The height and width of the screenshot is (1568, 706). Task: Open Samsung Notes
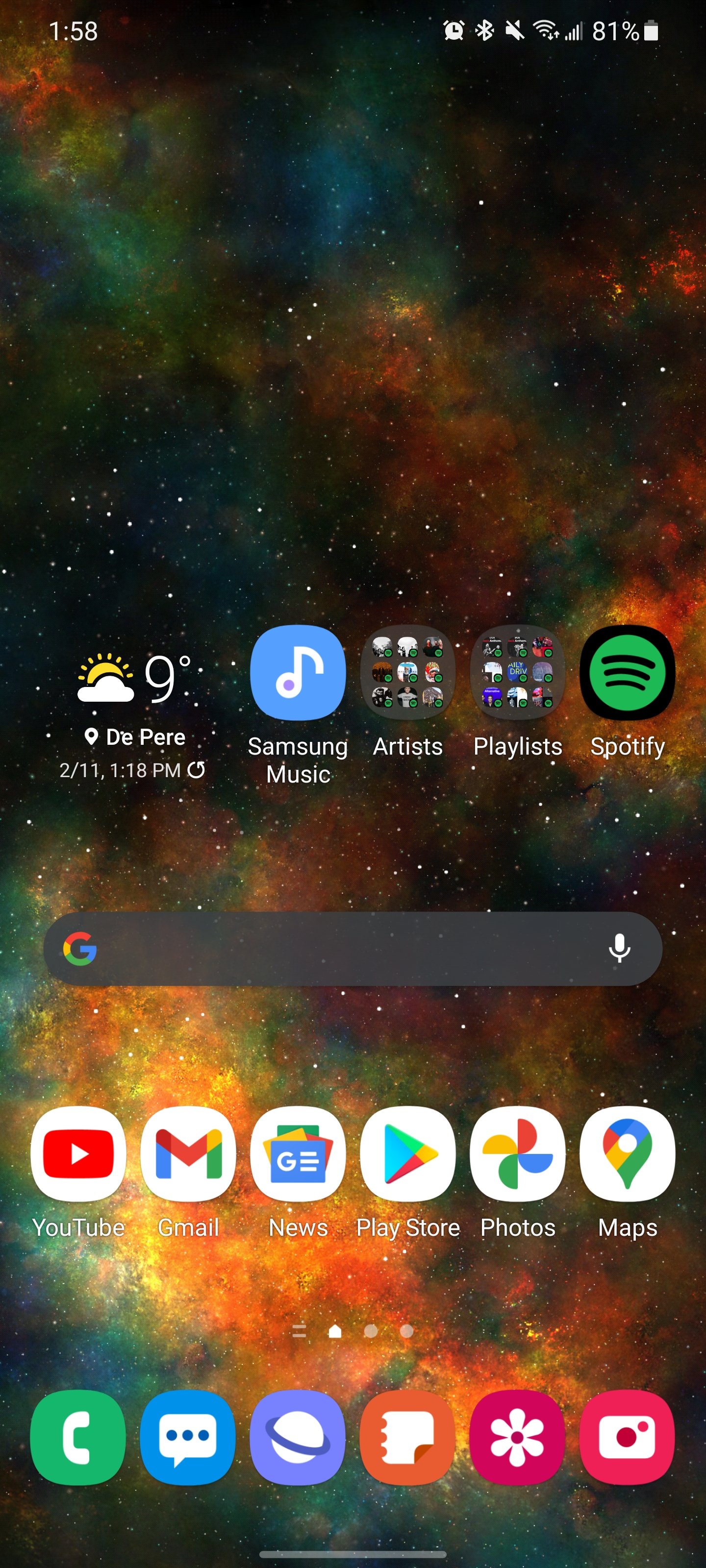click(x=407, y=1437)
